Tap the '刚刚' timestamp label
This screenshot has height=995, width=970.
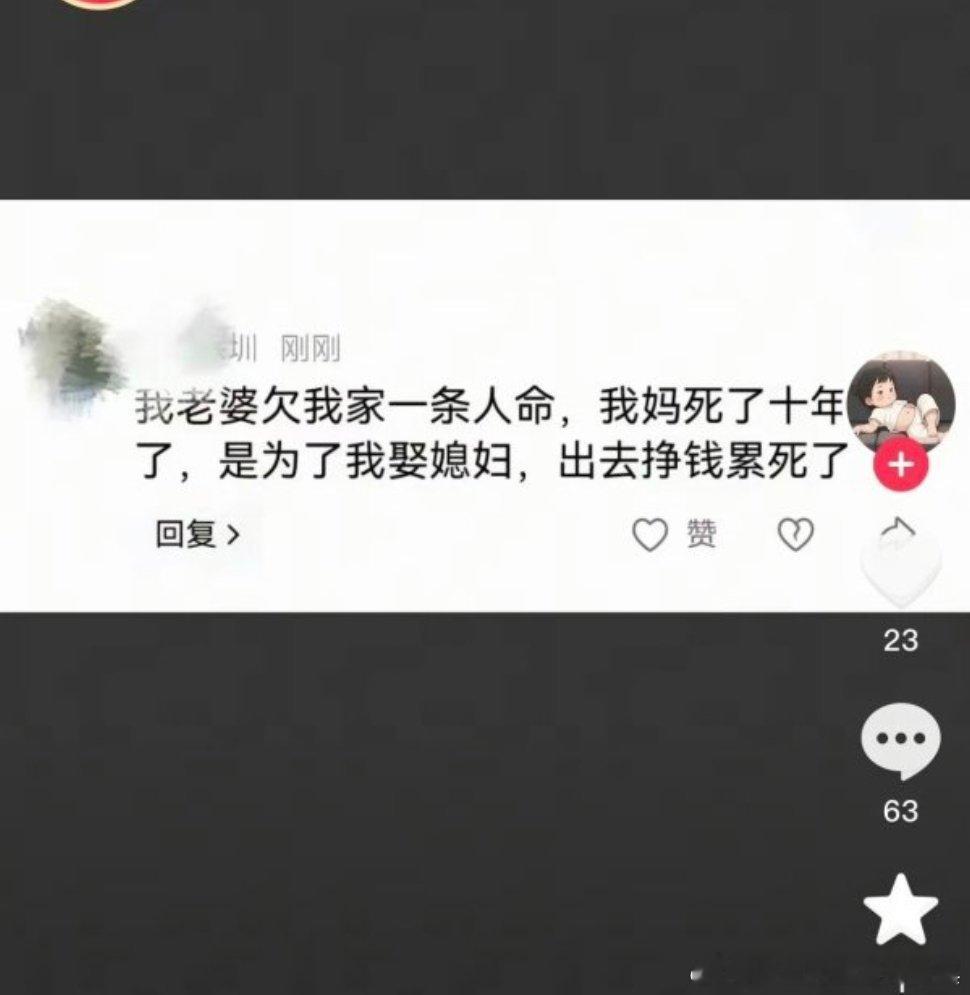(315, 346)
